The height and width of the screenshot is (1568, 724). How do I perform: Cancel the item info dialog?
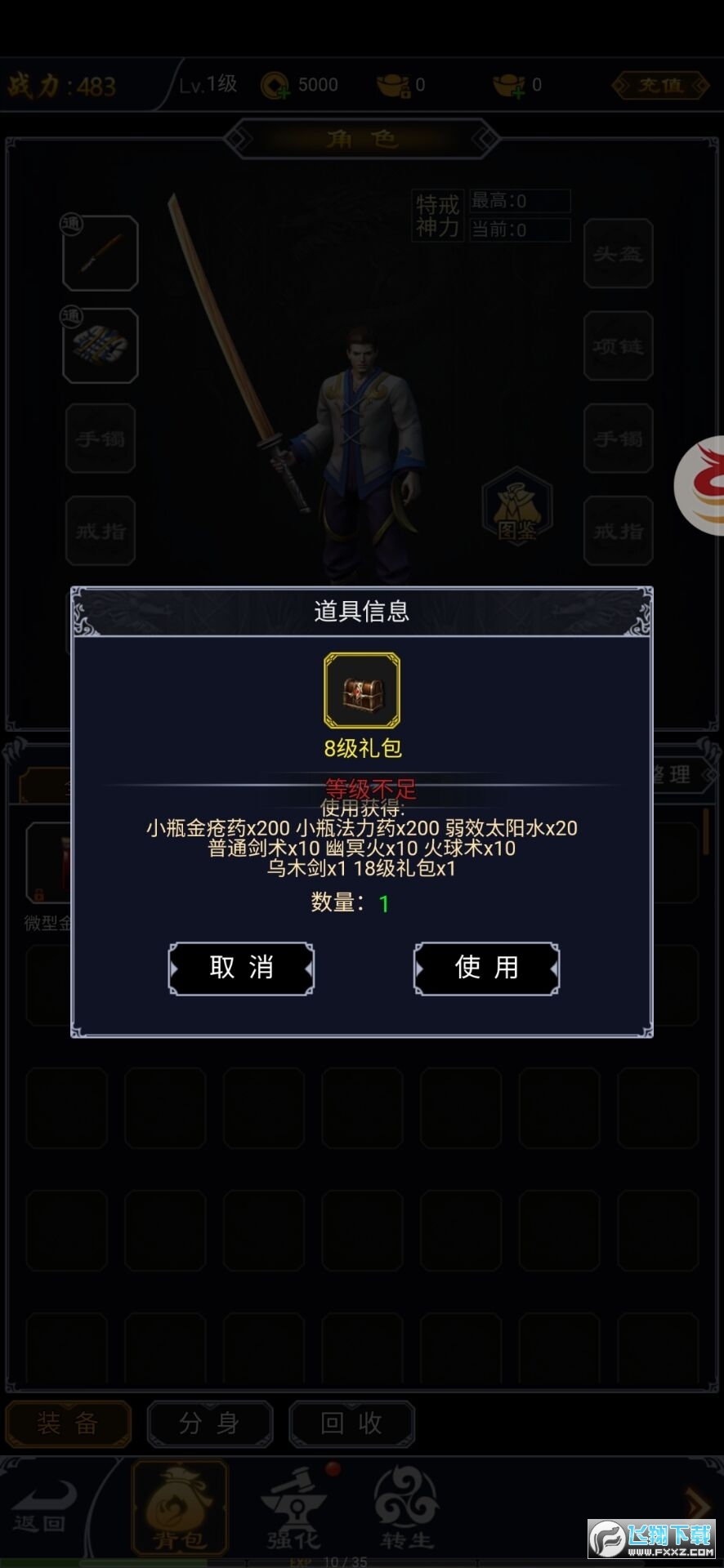pos(241,968)
